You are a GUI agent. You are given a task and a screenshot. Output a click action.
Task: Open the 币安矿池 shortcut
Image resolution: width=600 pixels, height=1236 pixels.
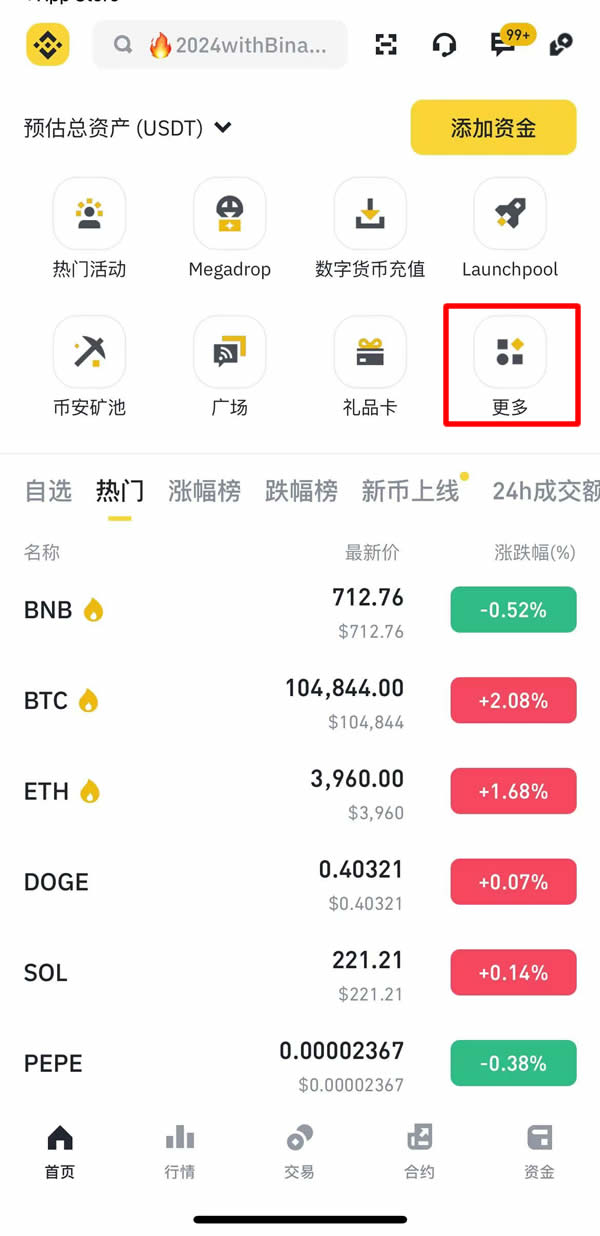tap(89, 367)
